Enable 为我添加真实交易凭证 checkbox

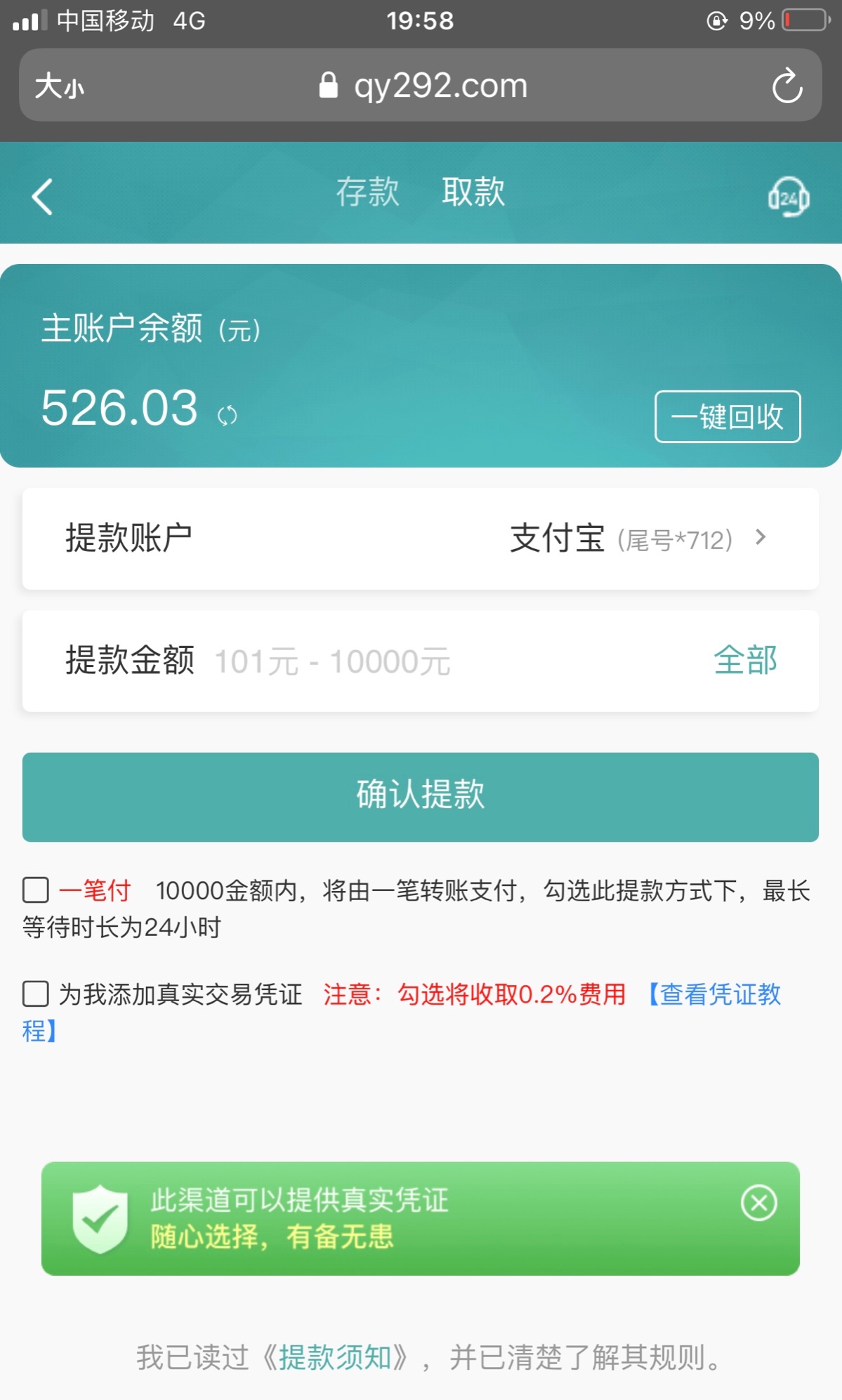point(36,993)
